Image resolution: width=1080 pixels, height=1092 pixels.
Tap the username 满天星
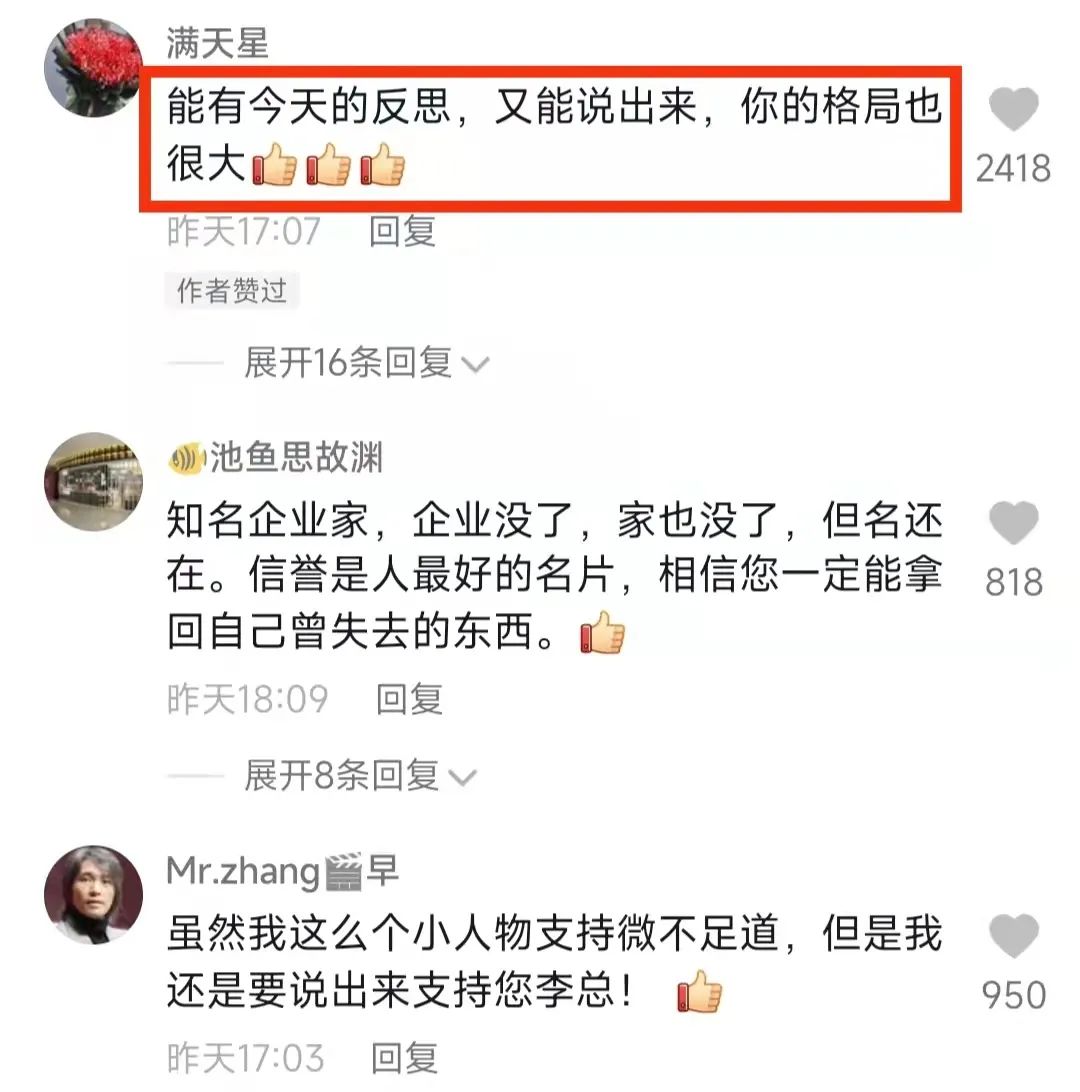pos(217,44)
